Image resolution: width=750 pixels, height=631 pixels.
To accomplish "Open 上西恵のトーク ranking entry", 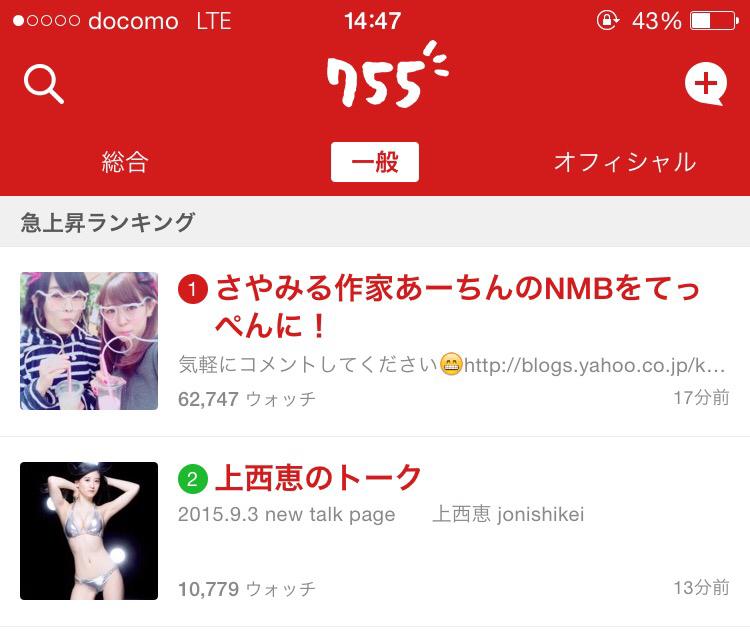I will click(318, 478).
